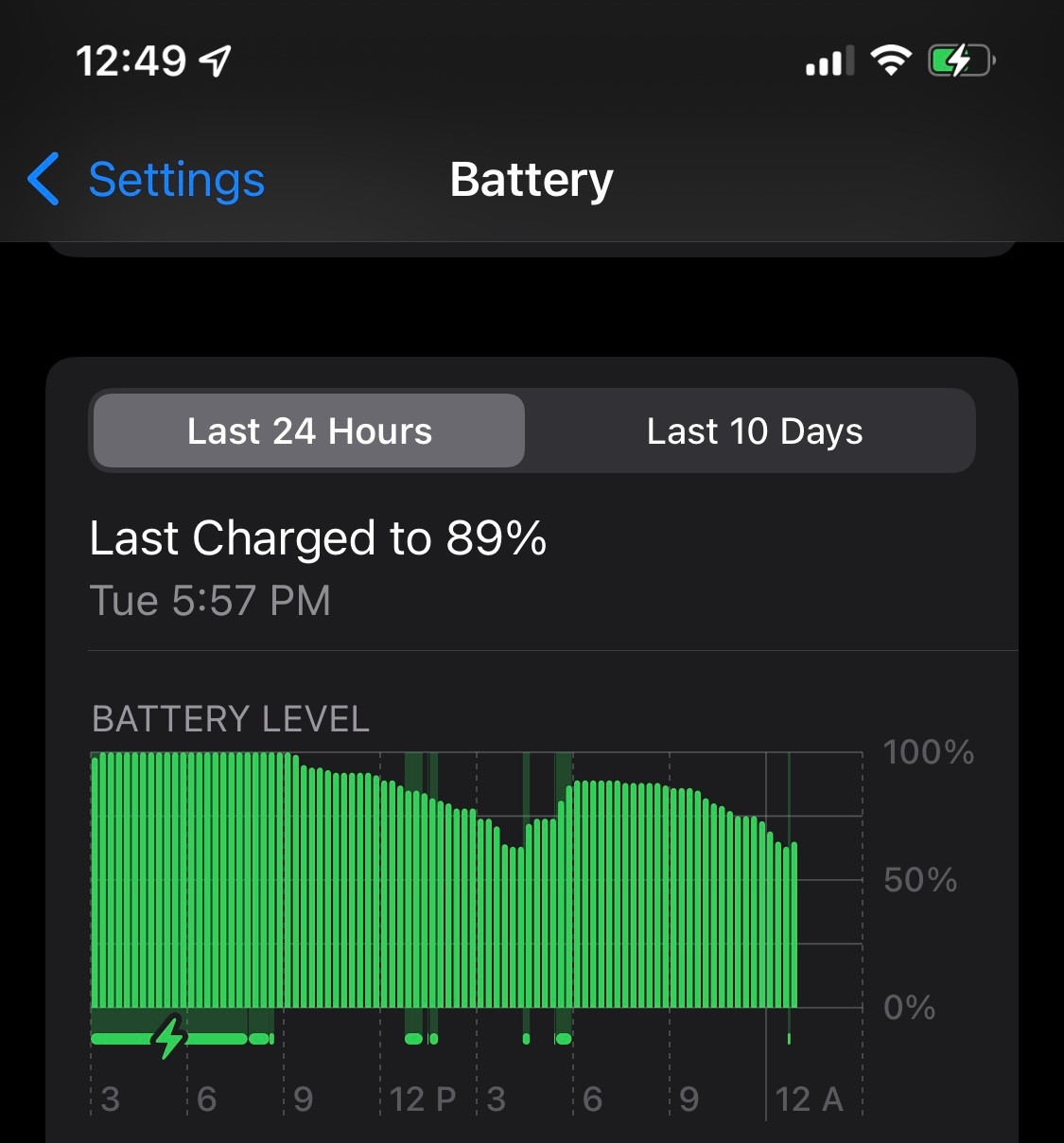
Task: Switch to Last 10 Days view
Action: 754,431
